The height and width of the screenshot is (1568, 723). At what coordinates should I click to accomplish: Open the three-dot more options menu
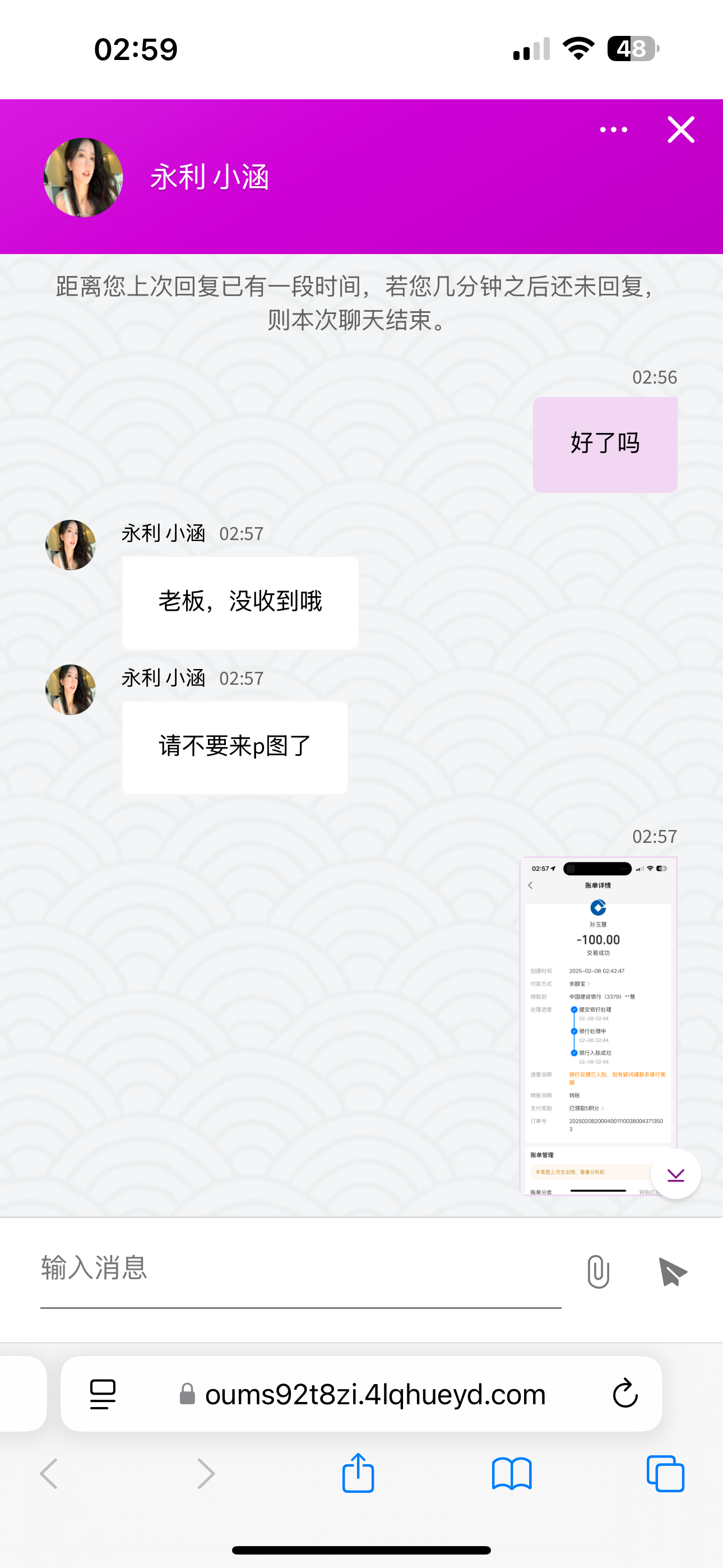(614, 130)
